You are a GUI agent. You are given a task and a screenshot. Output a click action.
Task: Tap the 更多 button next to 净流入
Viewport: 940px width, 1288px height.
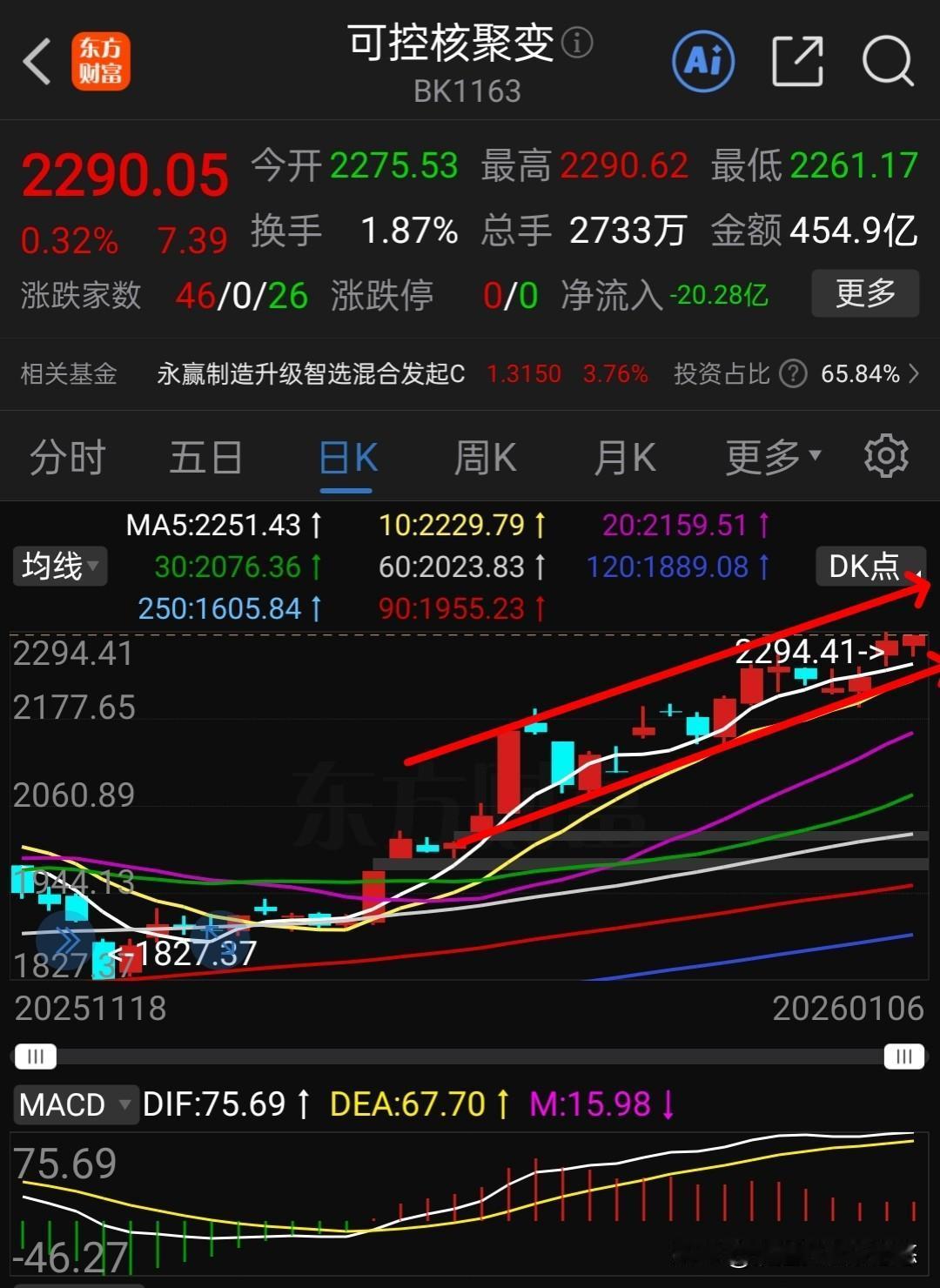coord(865,294)
